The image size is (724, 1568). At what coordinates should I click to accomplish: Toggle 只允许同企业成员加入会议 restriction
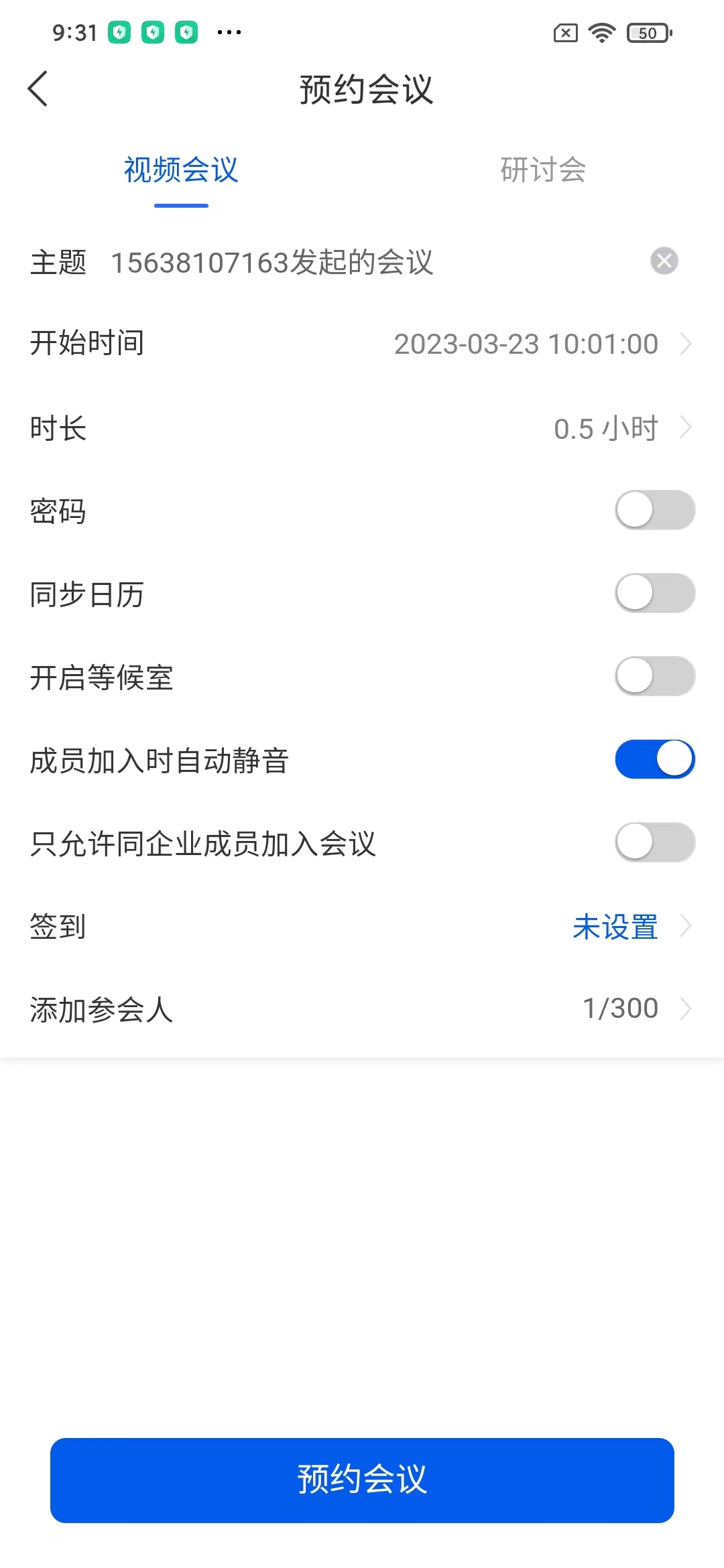click(x=654, y=844)
